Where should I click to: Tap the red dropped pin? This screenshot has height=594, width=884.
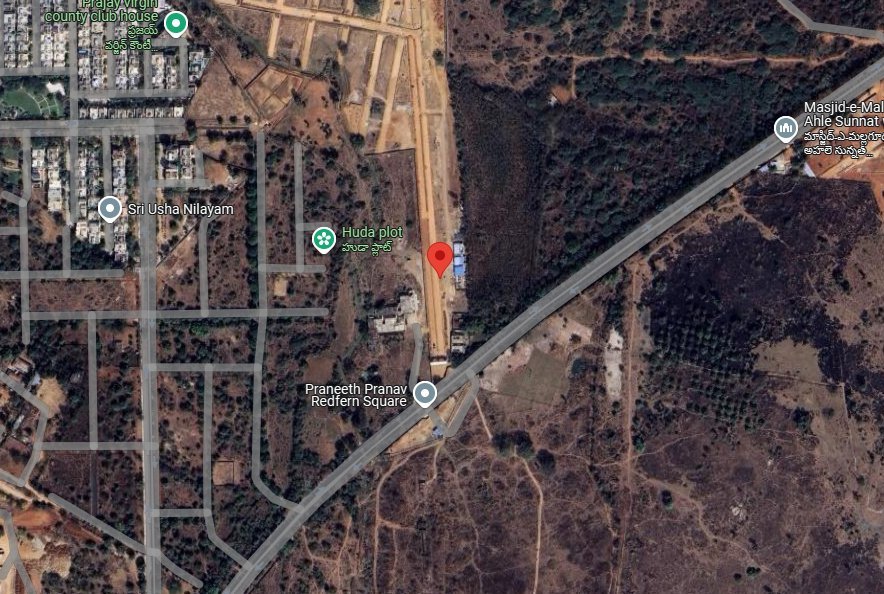click(x=439, y=257)
